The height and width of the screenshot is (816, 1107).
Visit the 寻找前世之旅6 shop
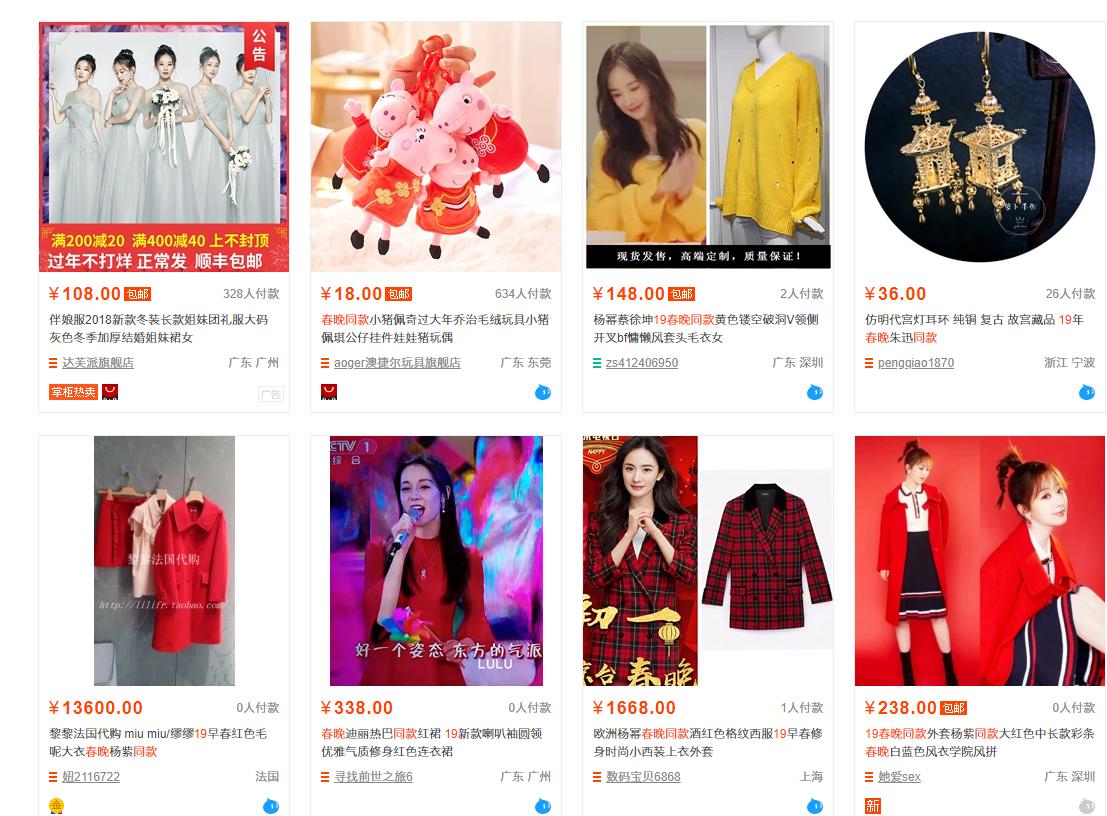(x=373, y=777)
